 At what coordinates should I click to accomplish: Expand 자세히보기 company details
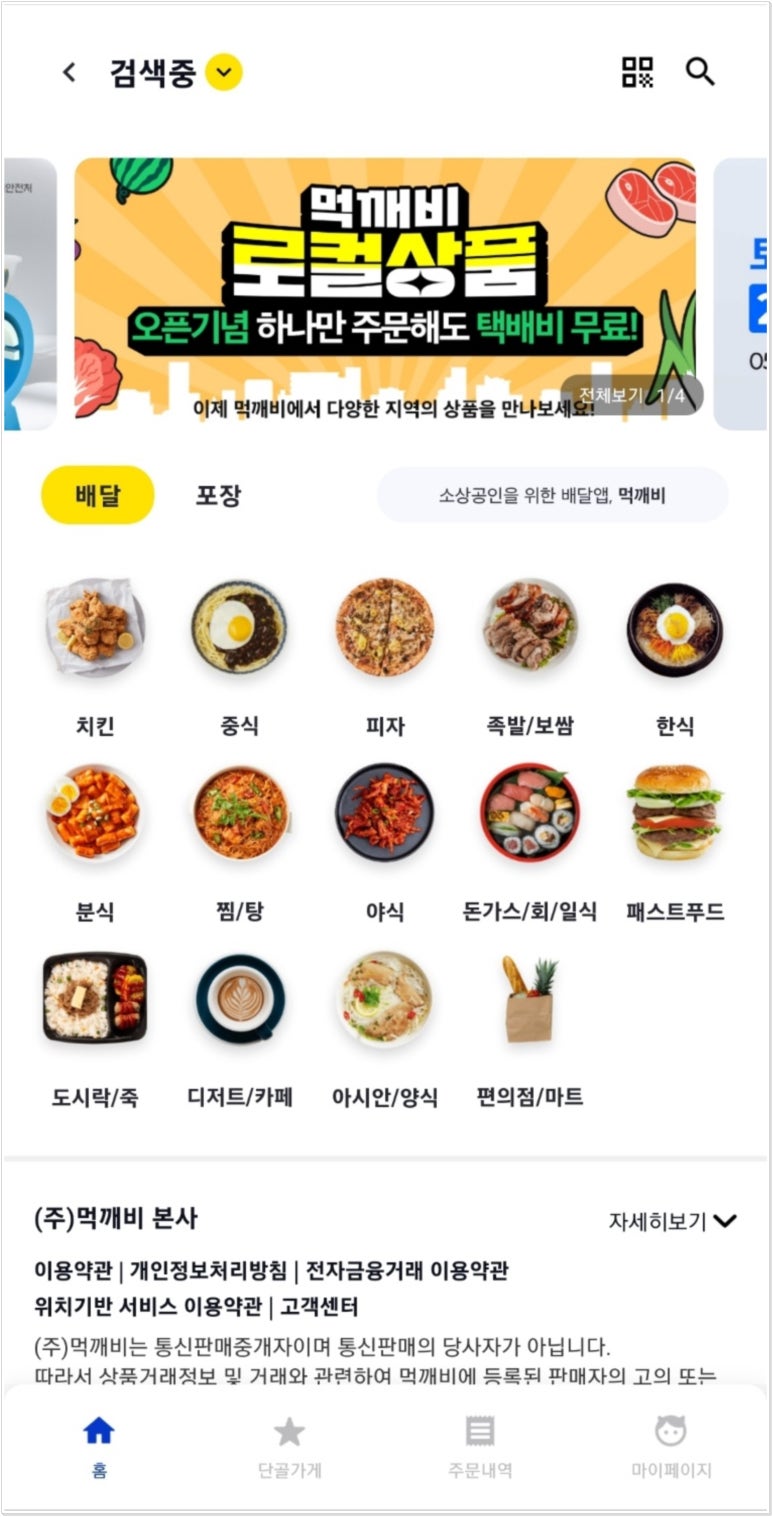(672, 1221)
